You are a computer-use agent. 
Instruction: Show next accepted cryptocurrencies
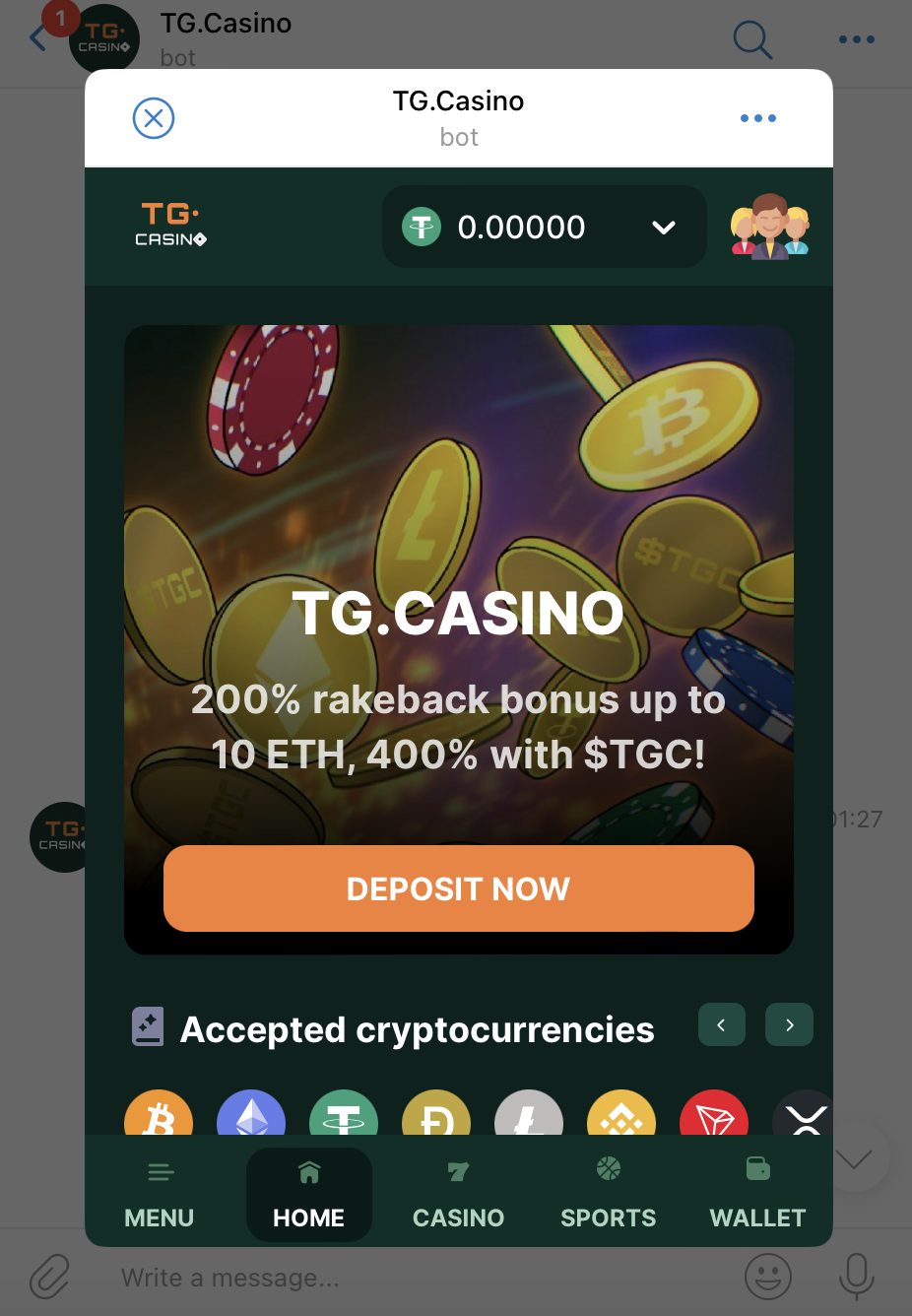789,1025
